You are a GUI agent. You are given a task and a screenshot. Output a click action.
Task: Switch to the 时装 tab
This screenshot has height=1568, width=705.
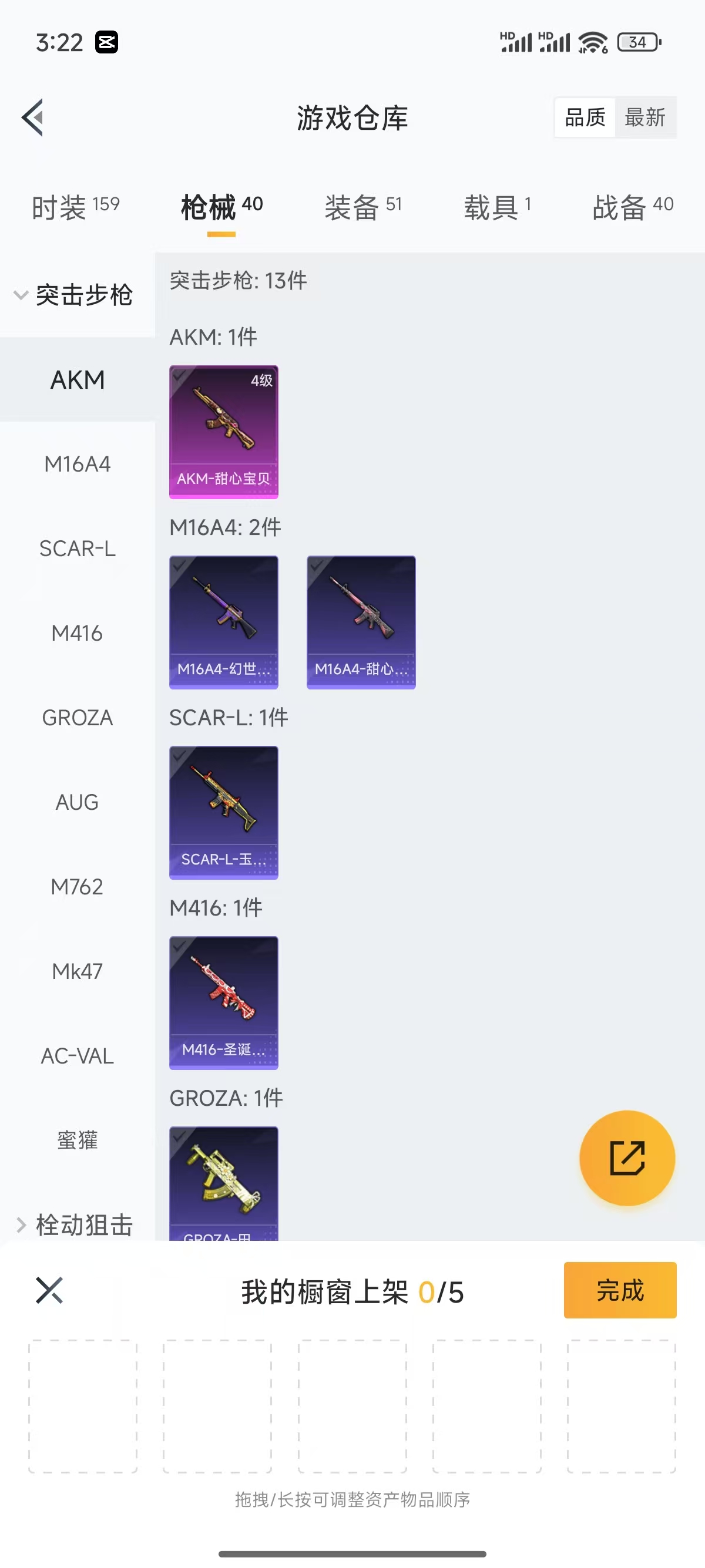coord(75,207)
